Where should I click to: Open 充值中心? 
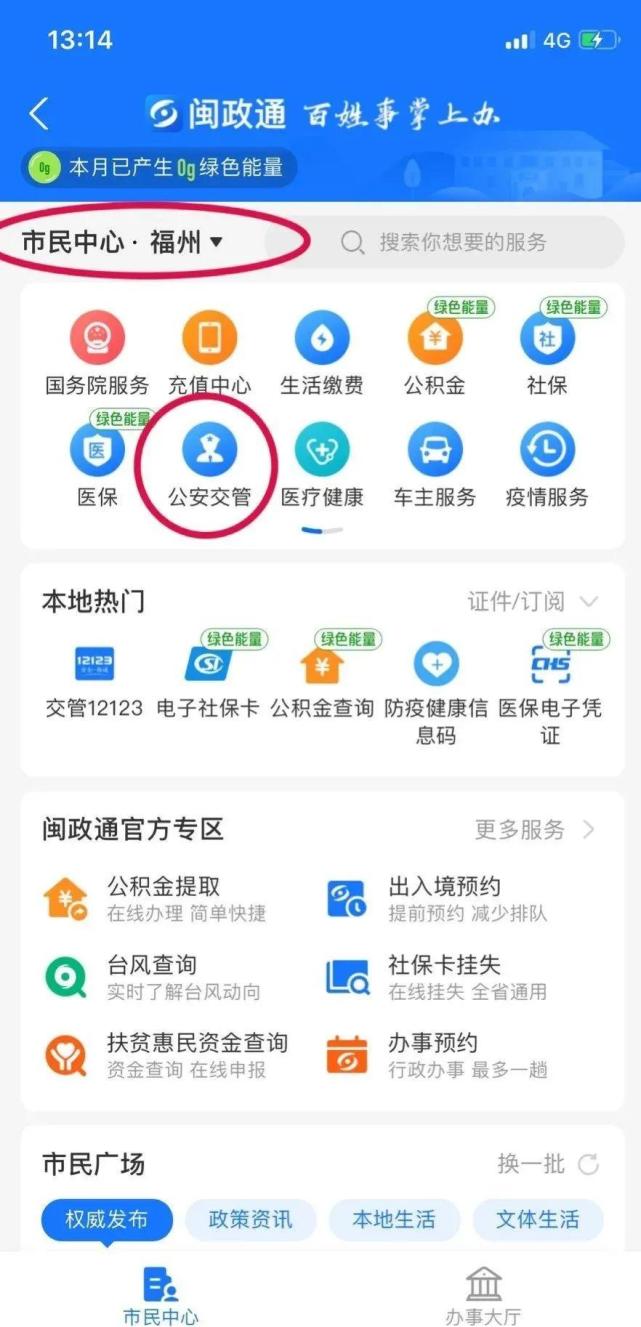pos(209,351)
